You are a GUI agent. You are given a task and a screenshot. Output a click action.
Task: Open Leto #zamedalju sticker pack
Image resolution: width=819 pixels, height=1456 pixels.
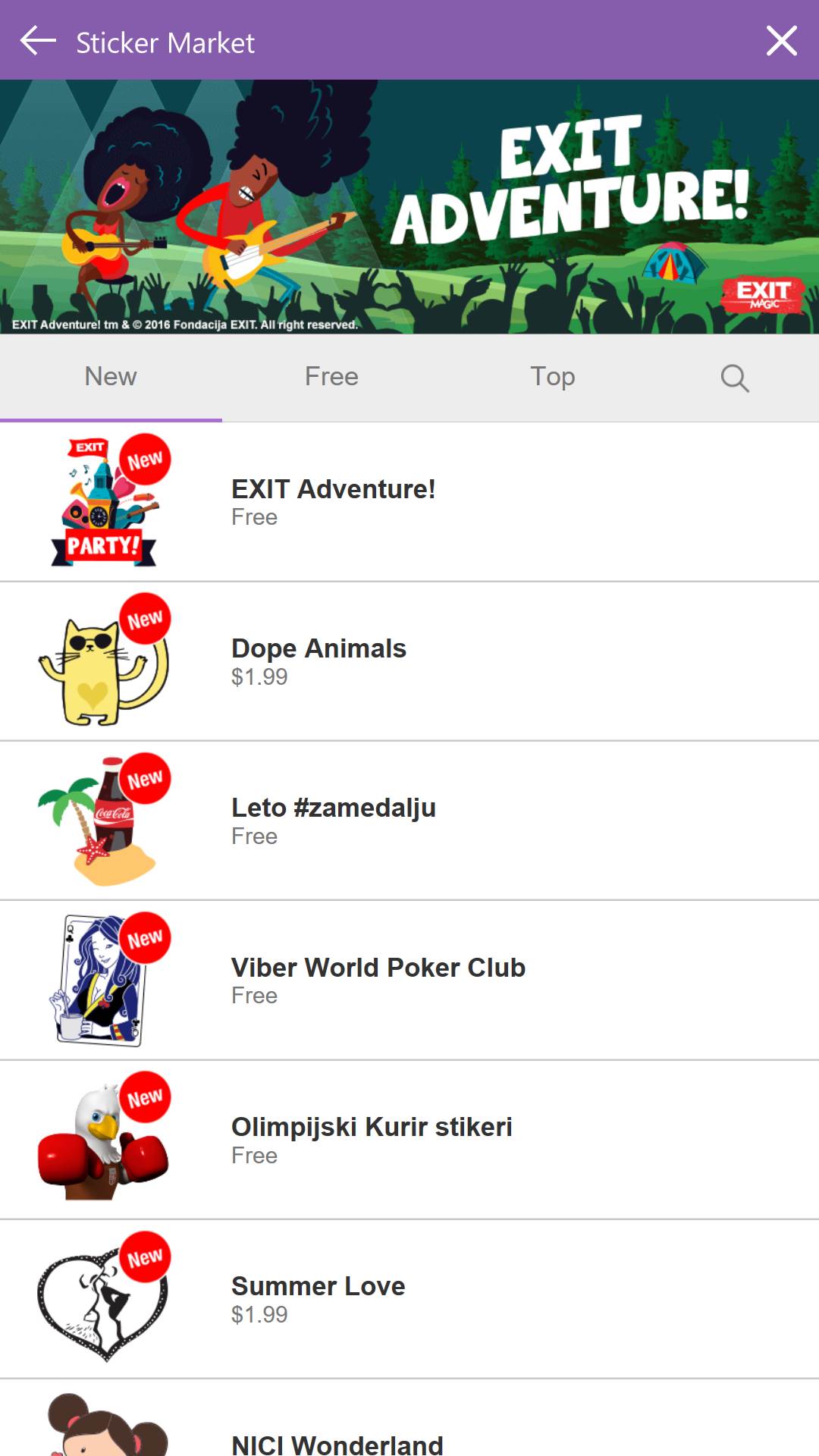(x=409, y=821)
